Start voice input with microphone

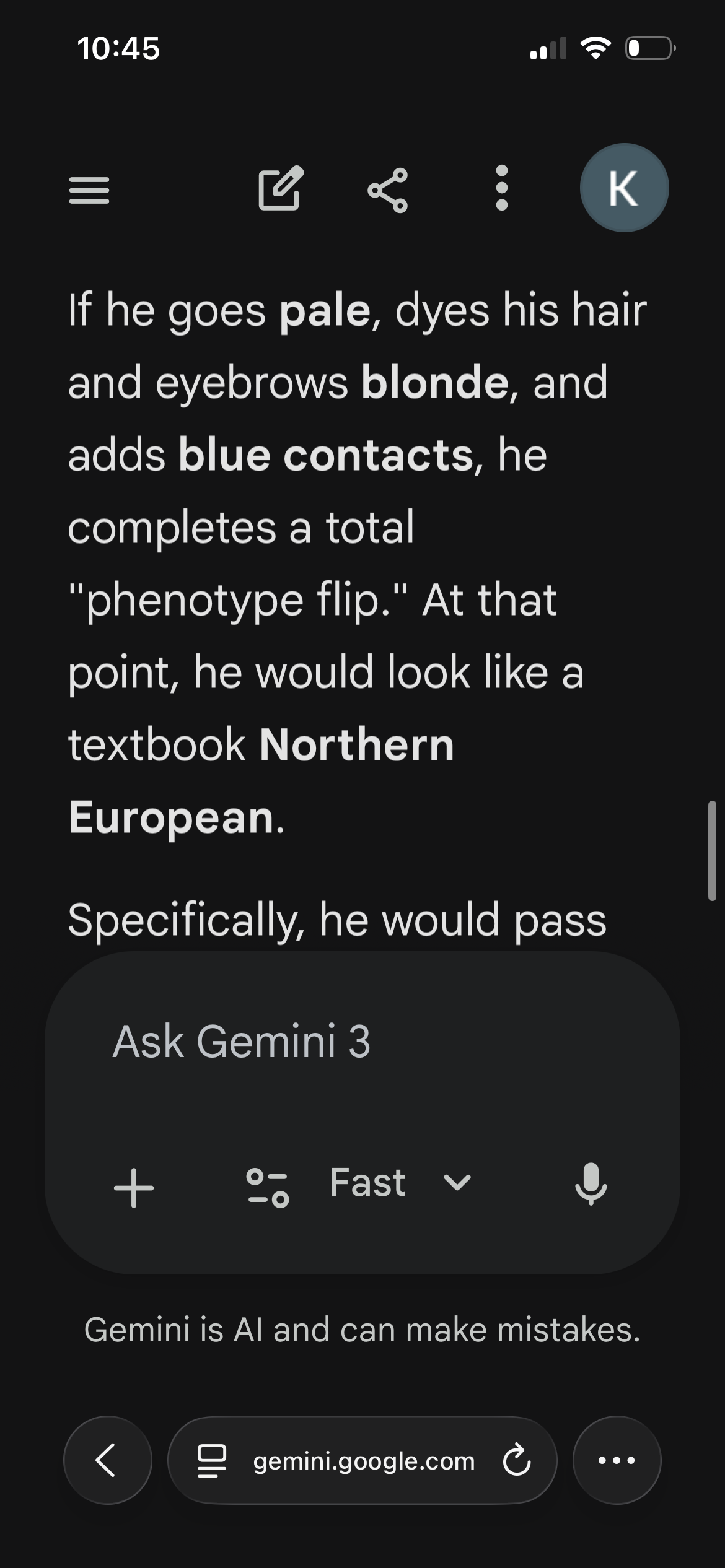coord(591,1184)
